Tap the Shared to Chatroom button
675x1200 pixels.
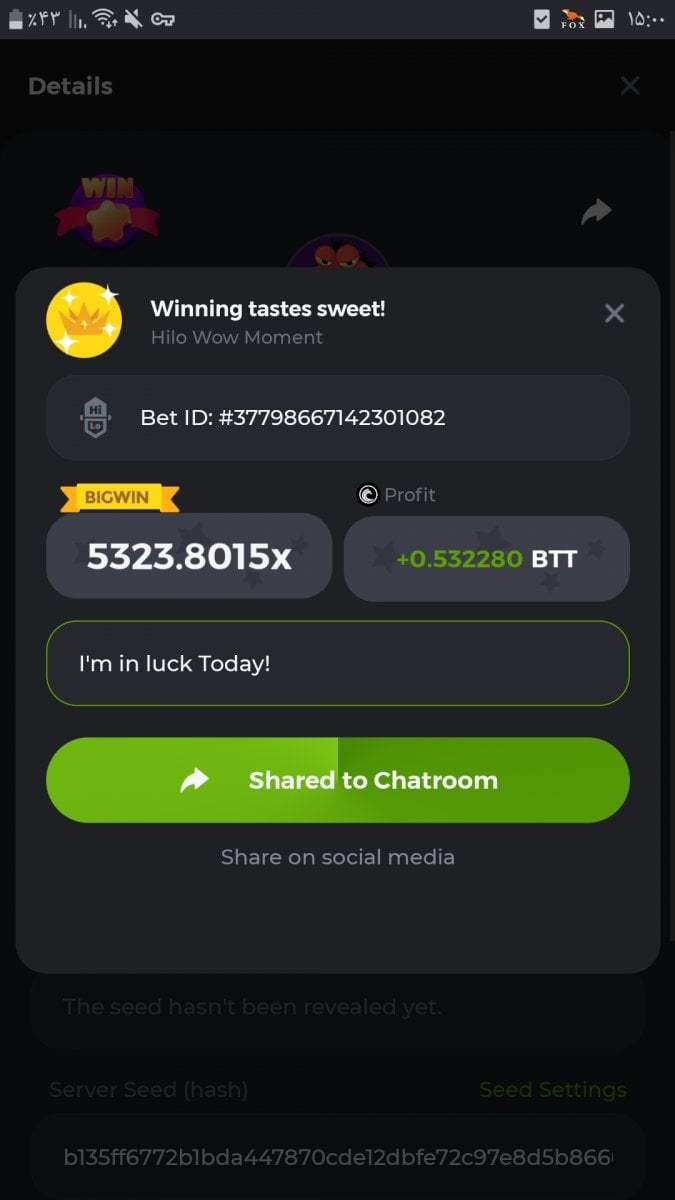click(338, 780)
